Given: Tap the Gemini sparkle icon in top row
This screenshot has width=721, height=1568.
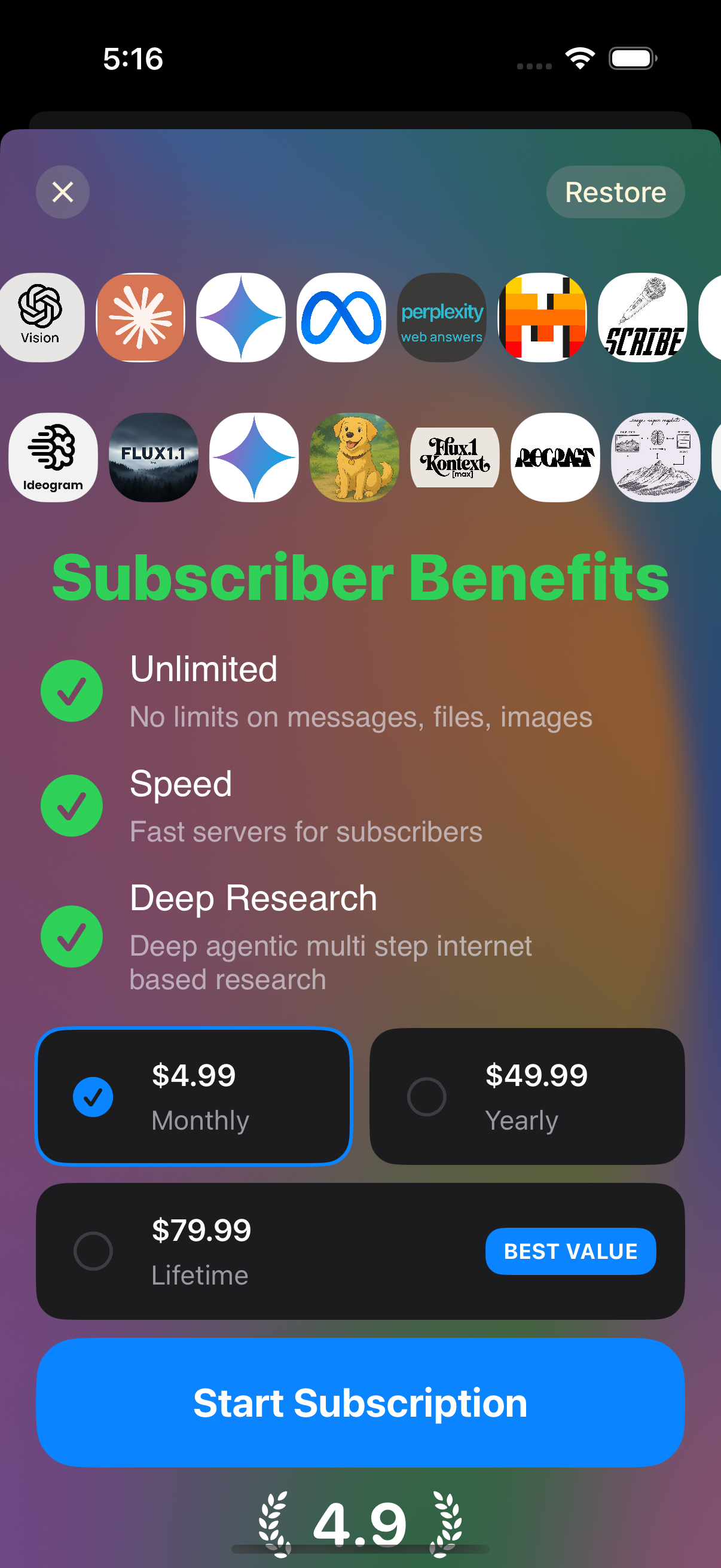Looking at the screenshot, I should coord(240,317).
